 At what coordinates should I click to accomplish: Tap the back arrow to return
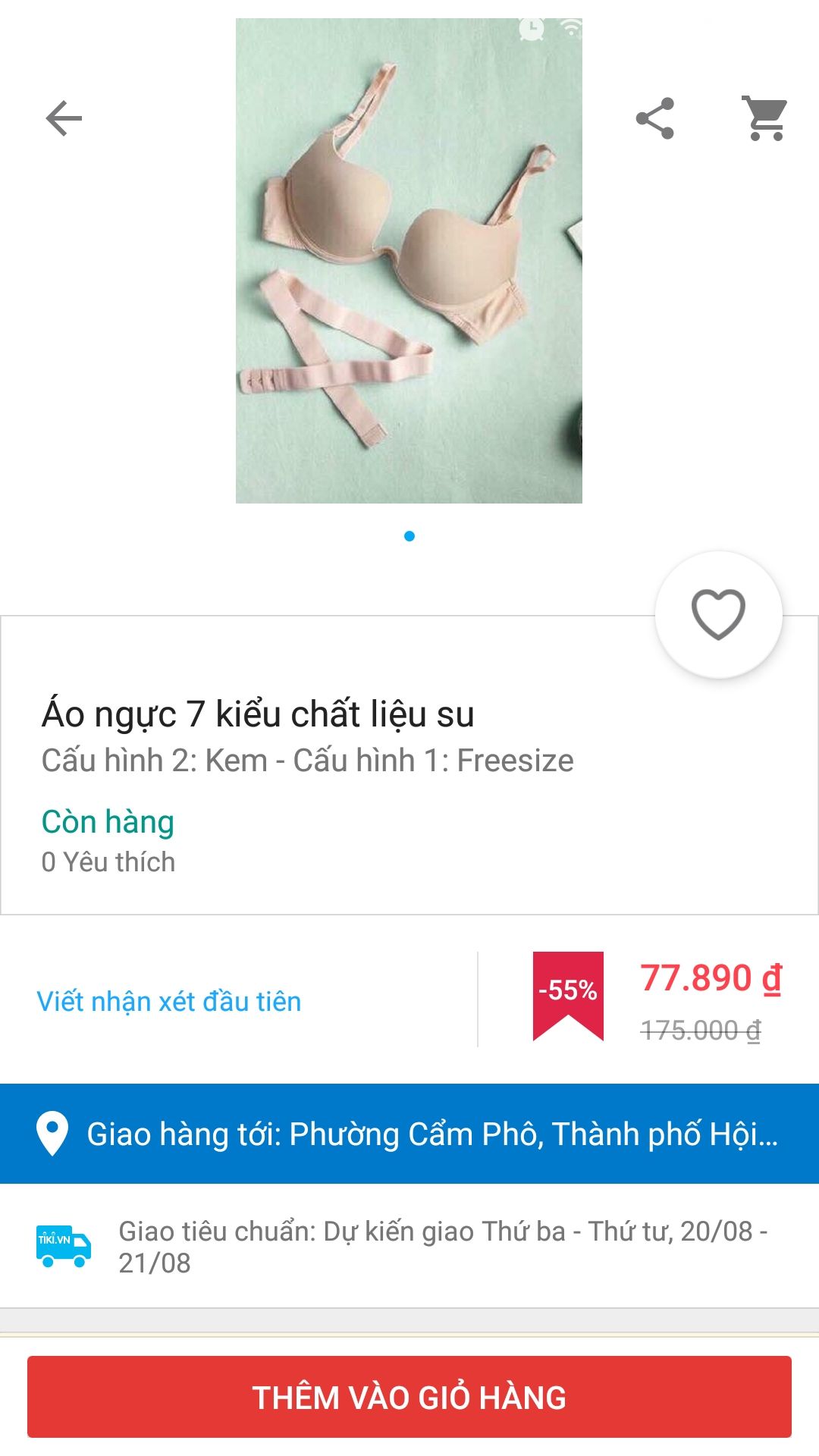click(63, 118)
